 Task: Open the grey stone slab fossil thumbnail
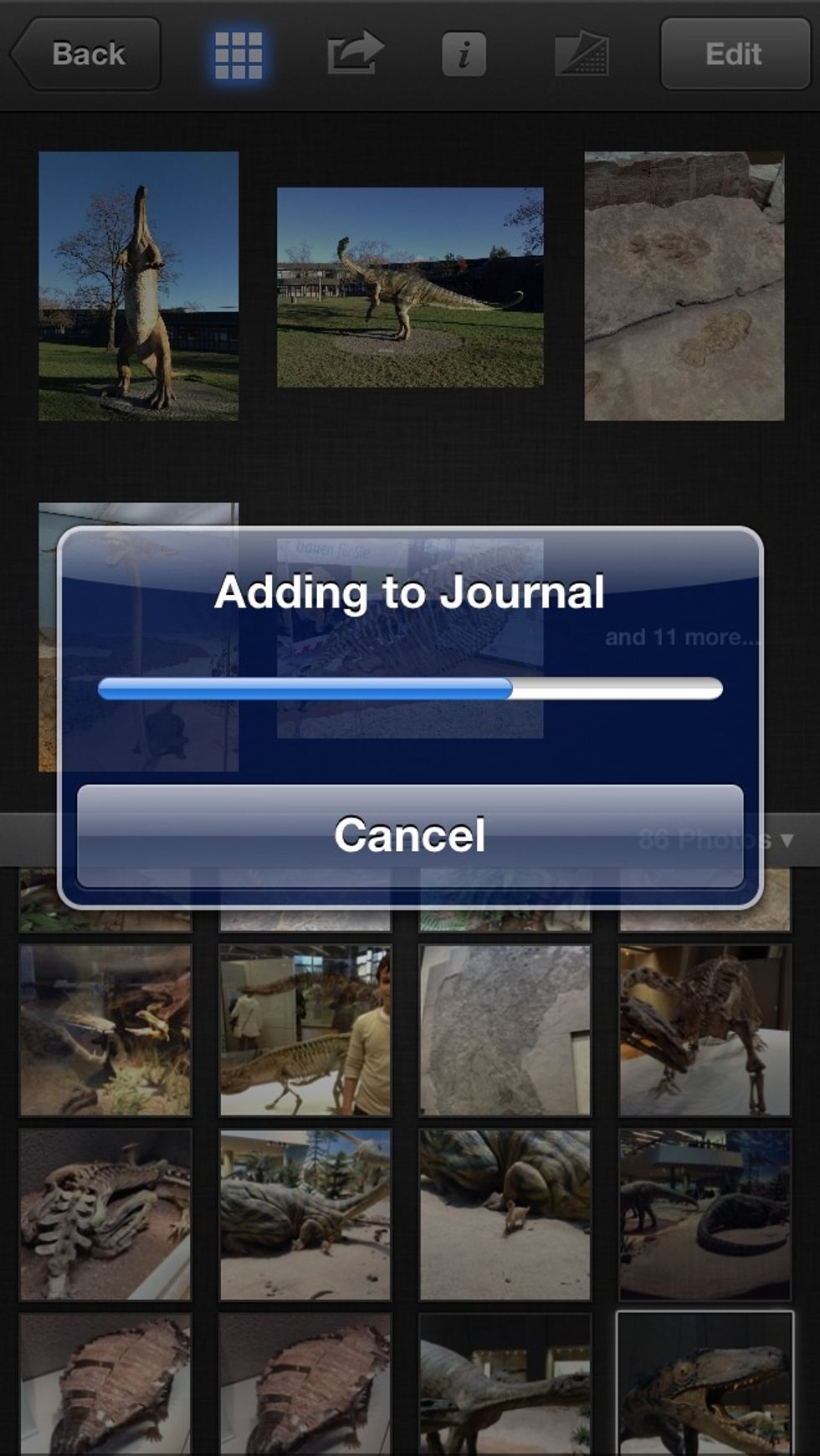[x=505, y=1030]
